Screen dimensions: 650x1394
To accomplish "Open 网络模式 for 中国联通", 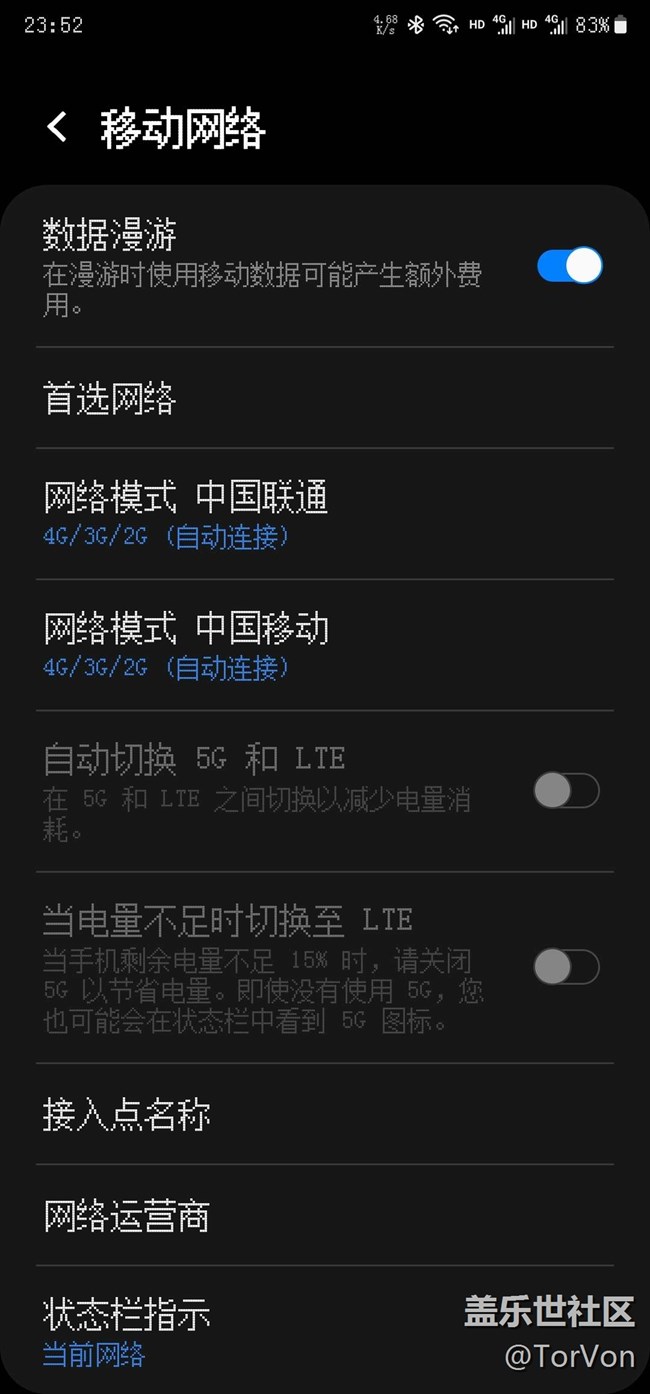I will point(325,514).
